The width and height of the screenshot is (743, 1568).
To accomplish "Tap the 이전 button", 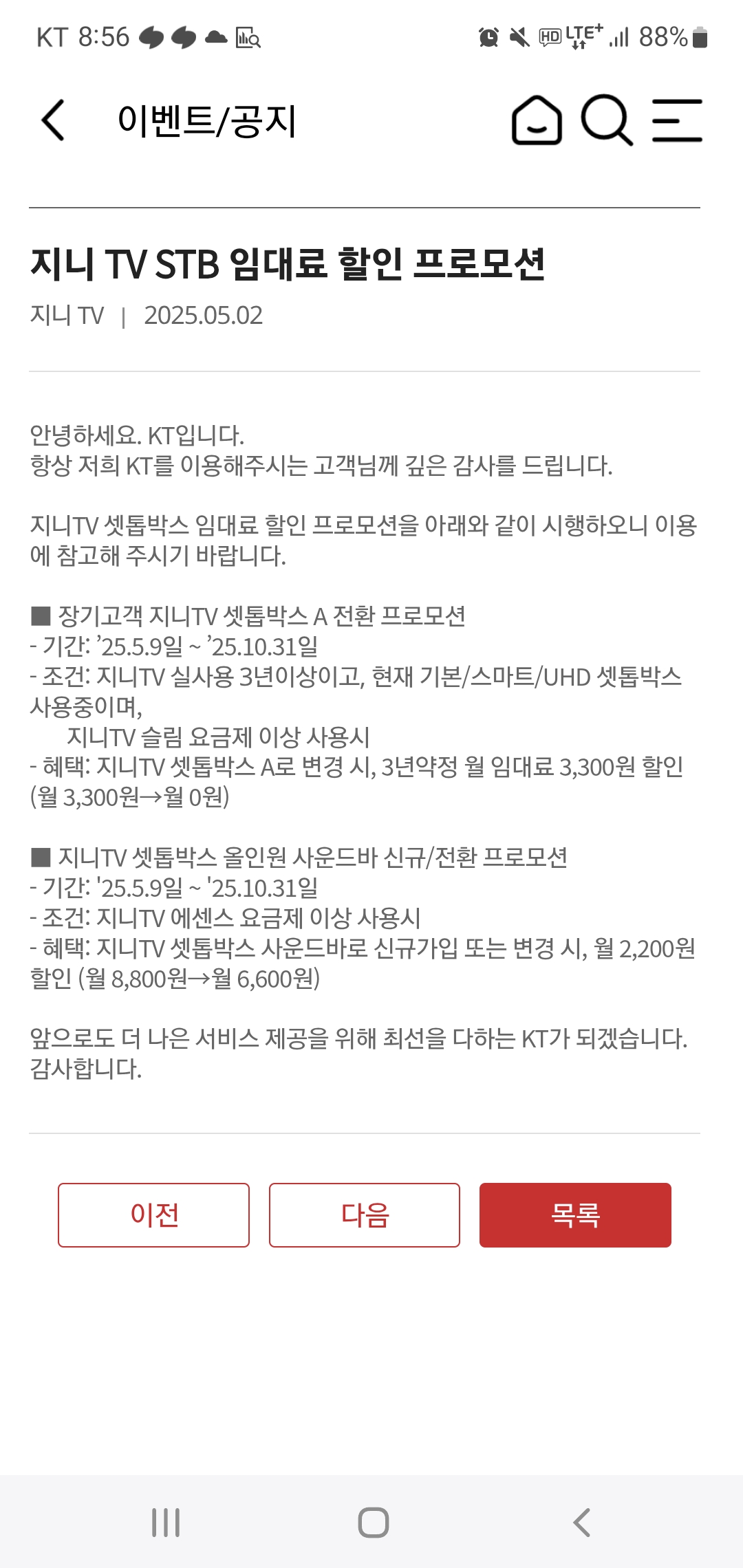I will 154,1215.
